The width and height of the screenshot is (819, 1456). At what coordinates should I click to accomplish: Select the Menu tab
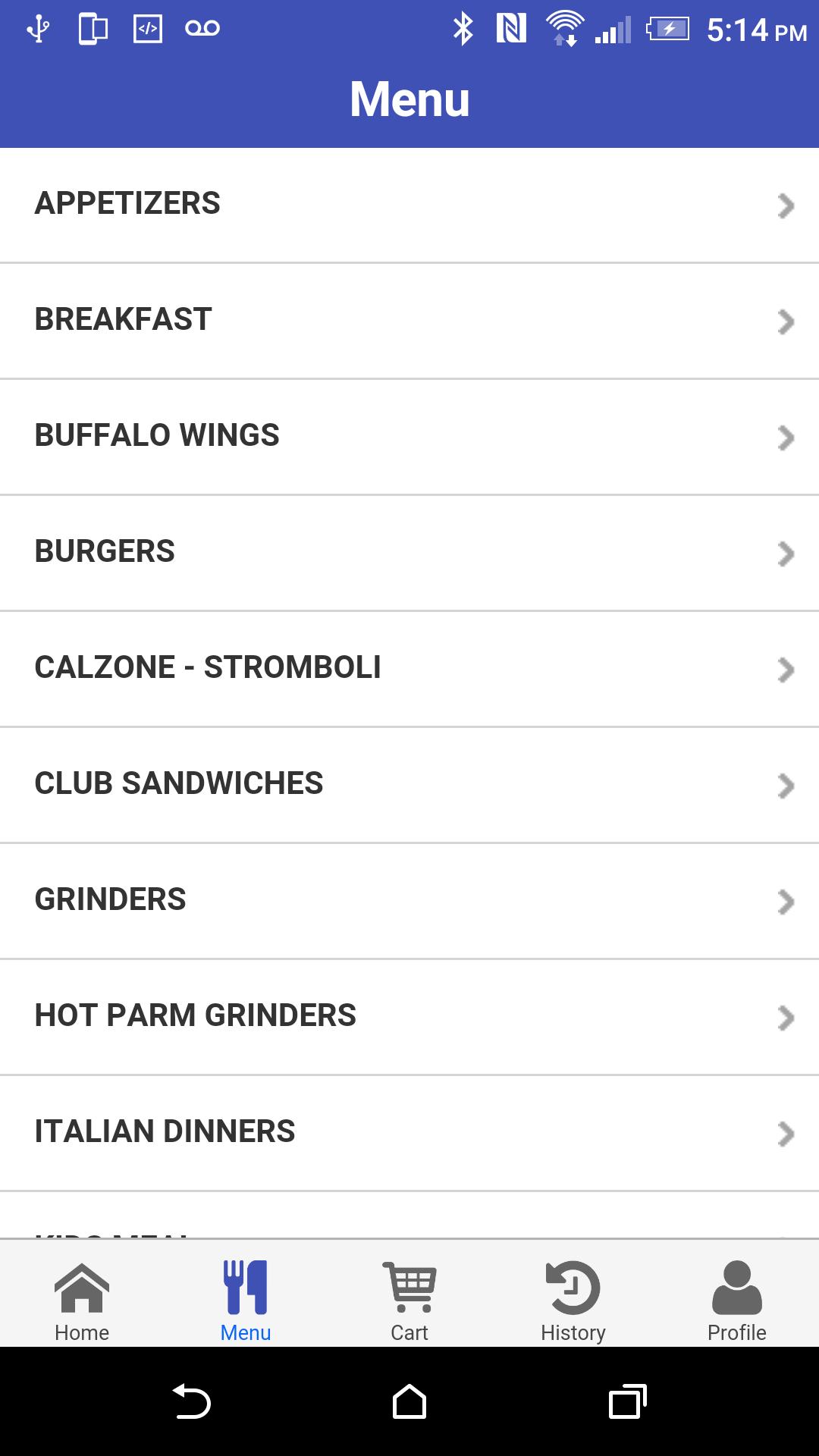click(246, 1300)
